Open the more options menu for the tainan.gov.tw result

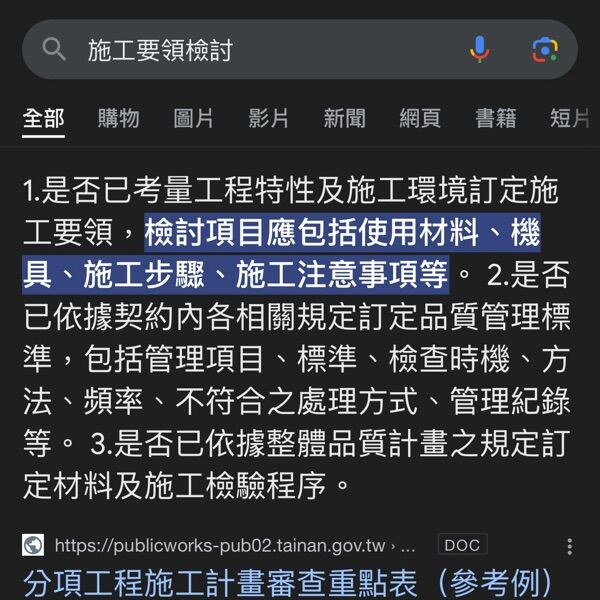(x=570, y=546)
